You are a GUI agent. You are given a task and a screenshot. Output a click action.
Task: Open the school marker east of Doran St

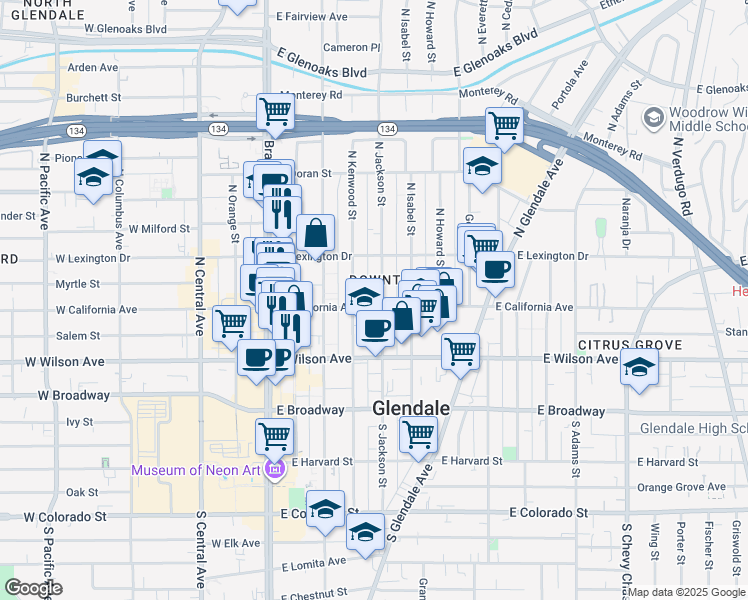pos(482,166)
